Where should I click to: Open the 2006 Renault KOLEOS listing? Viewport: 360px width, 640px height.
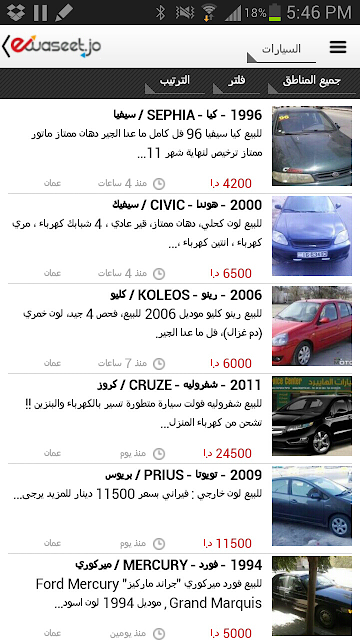coord(180,328)
